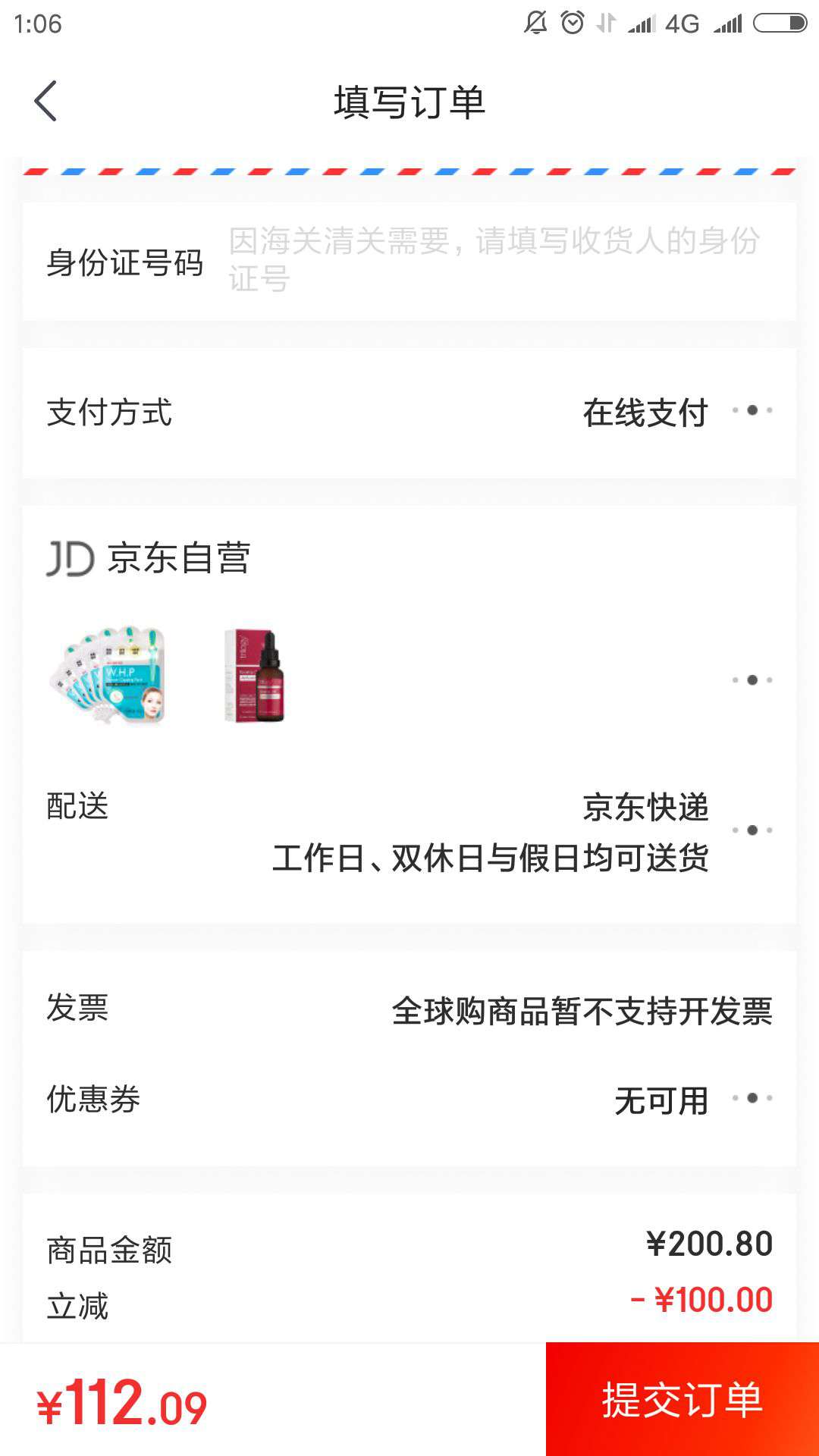Tap the back arrow to exit order page
The height and width of the screenshot is (1456, 819).
point(45,101)
